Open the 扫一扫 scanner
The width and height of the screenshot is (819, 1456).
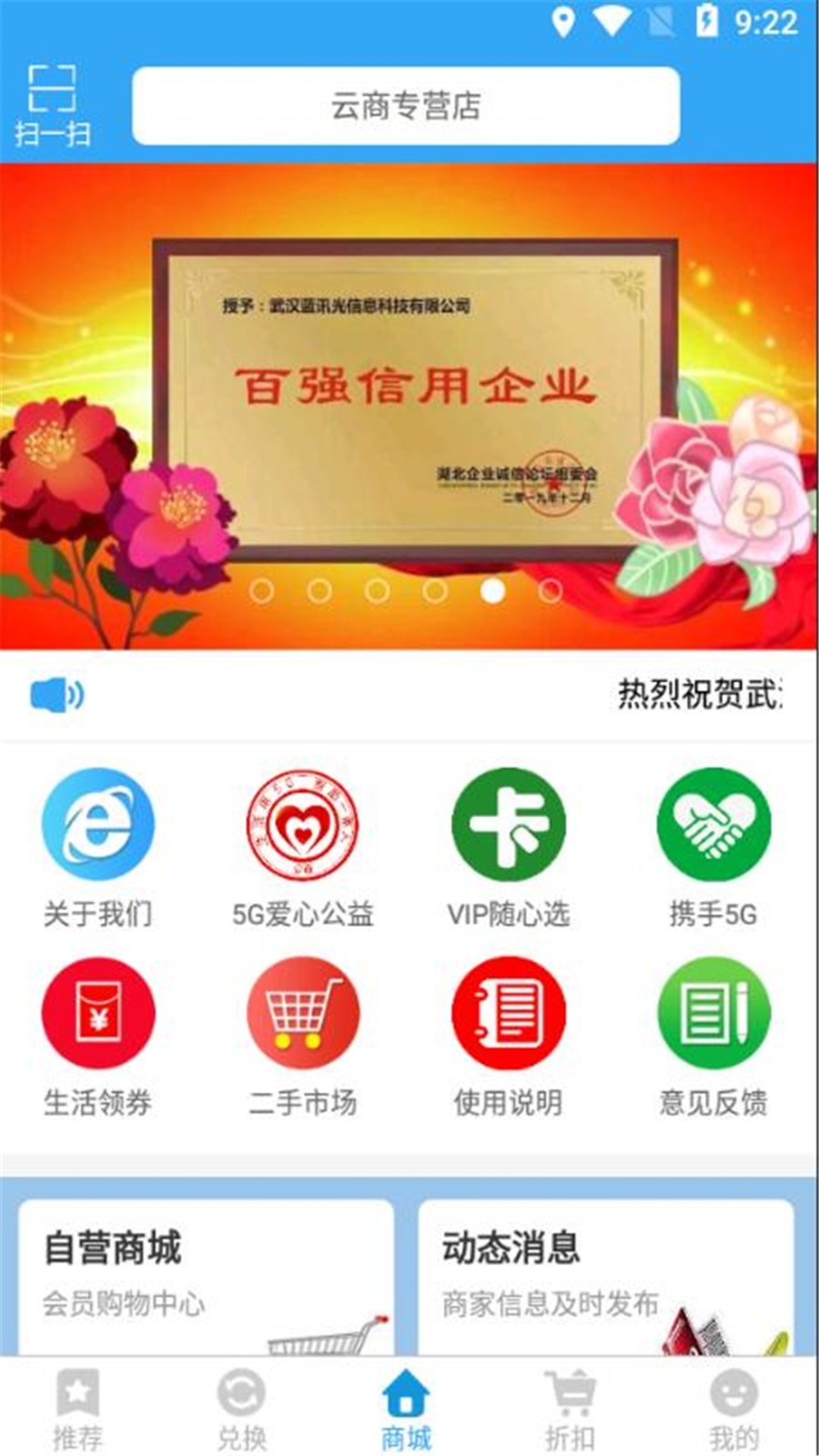tap(52, 106)
